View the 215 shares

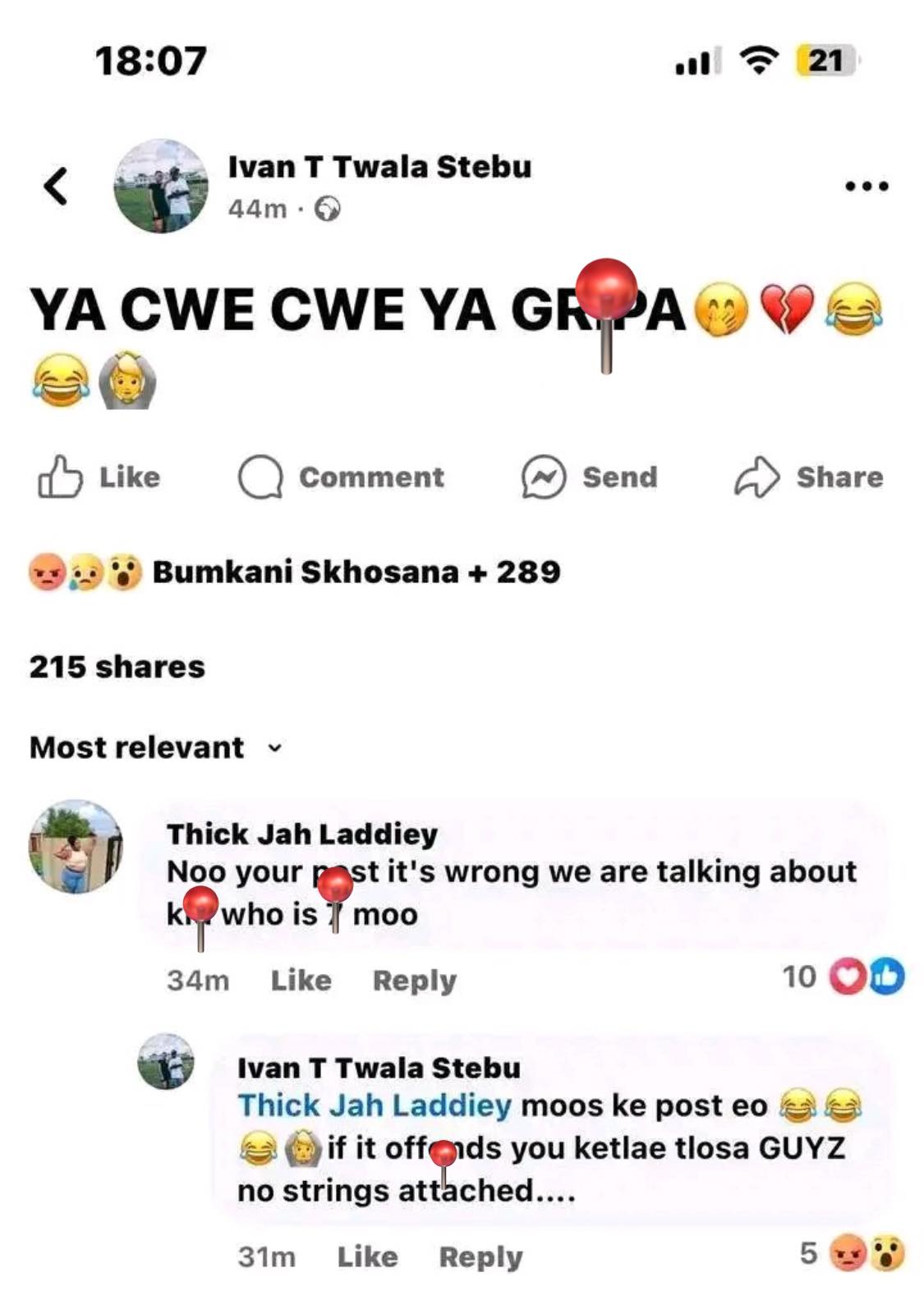(117, 667)
